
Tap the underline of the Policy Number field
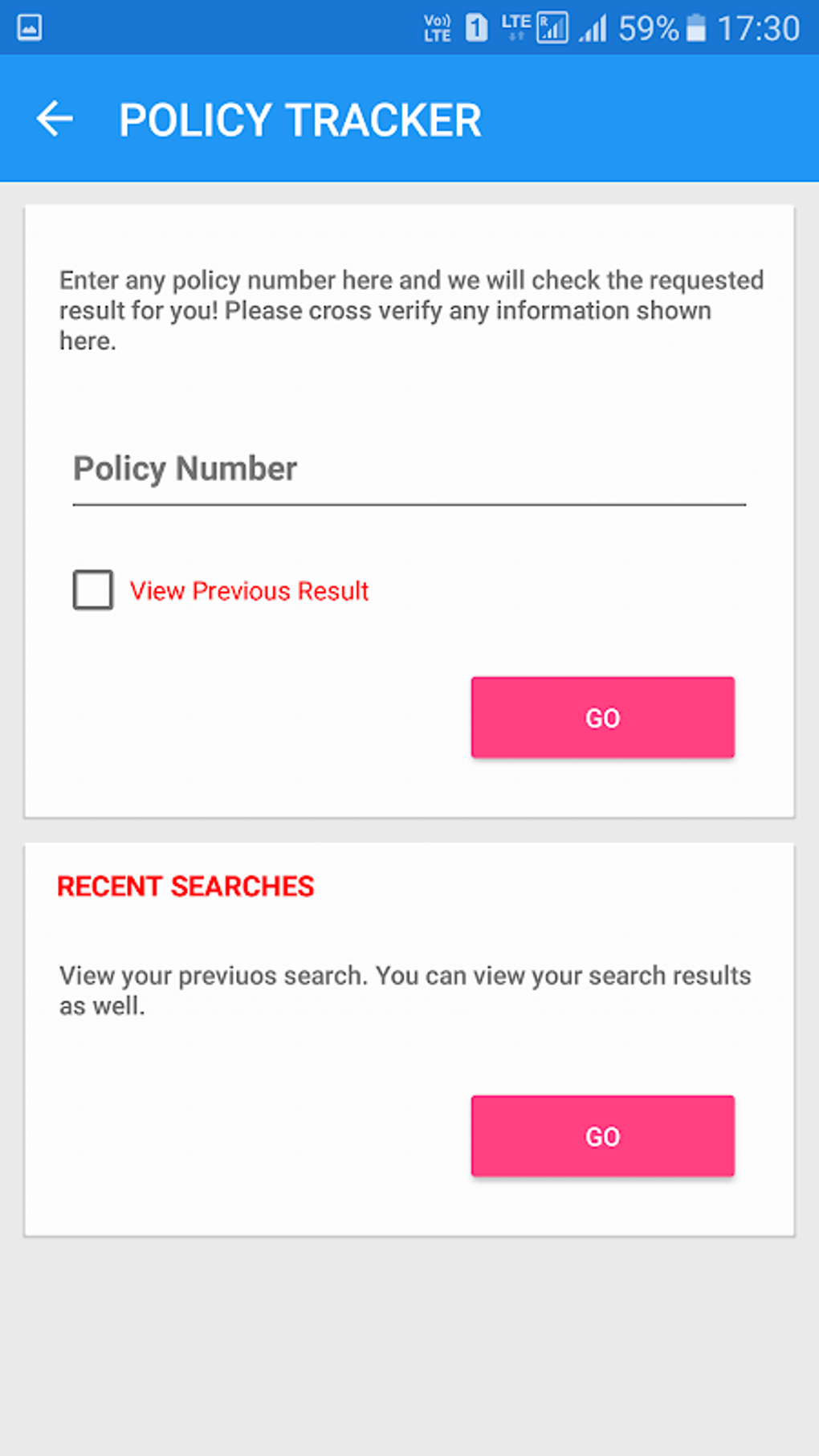click(x=409, y=504)
